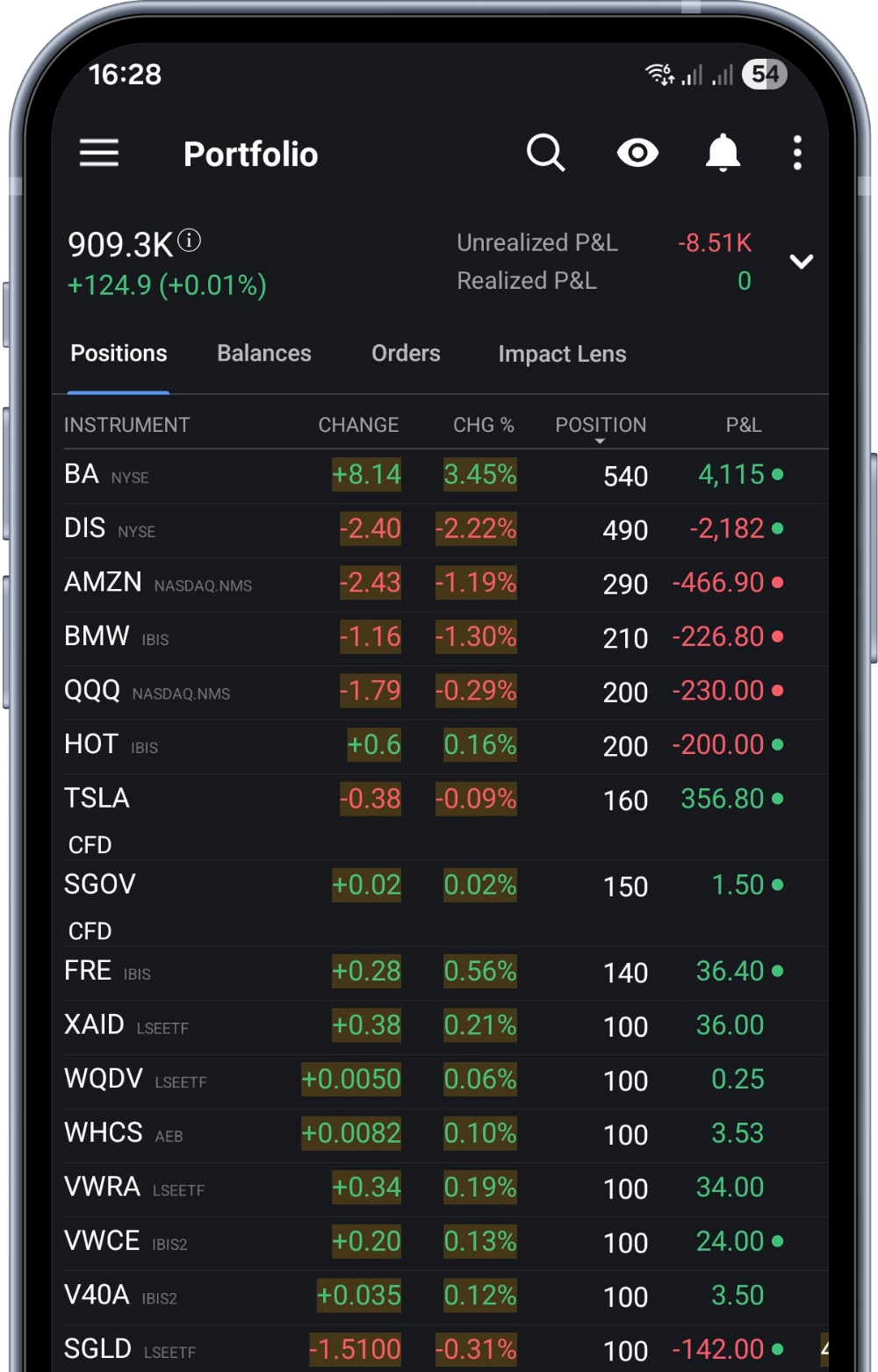
Task: Open the three-dot overflow menu
Action: [x=797, y=153]
